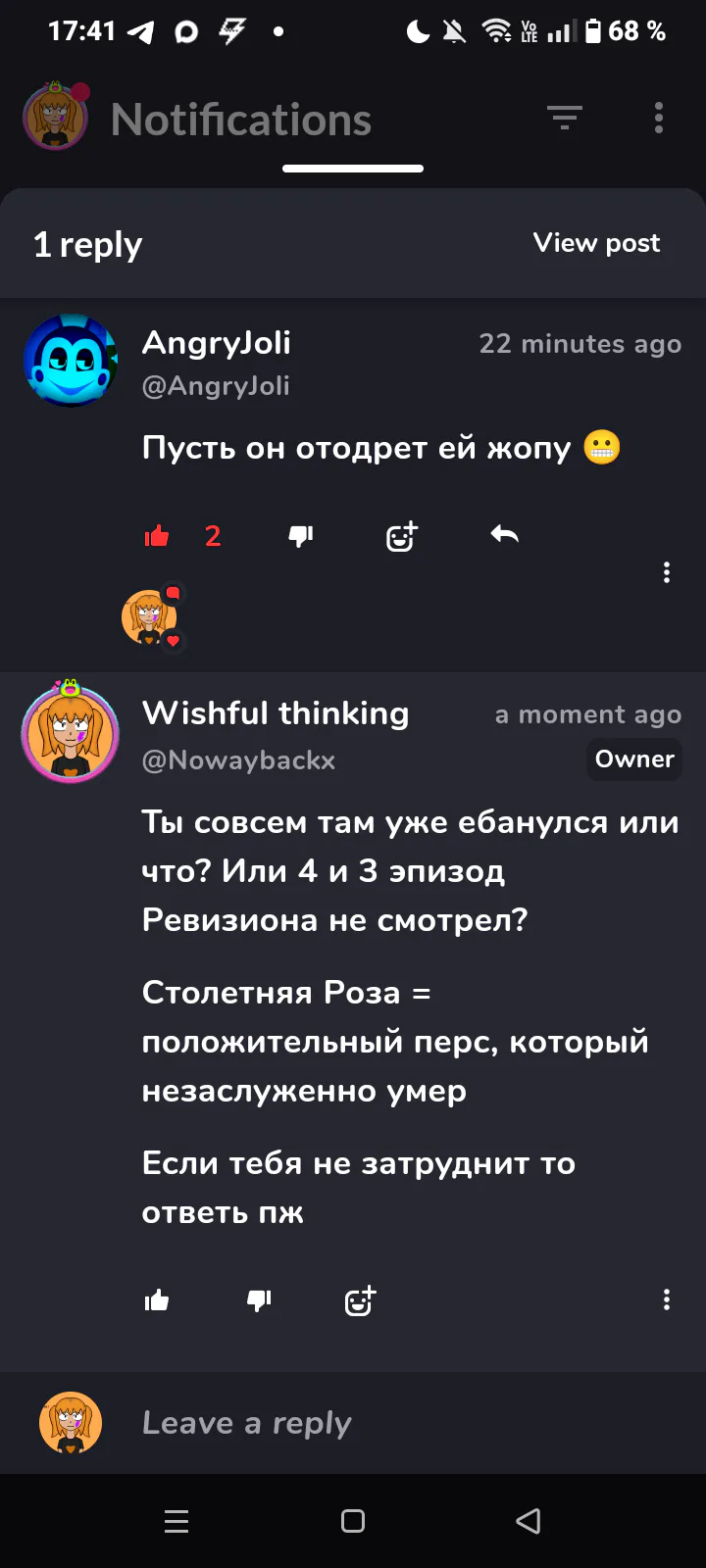Like Wishful thinking's reply
This screenshot has width=706, height=1568.
pyautogui.click(x=157, y=1300)
